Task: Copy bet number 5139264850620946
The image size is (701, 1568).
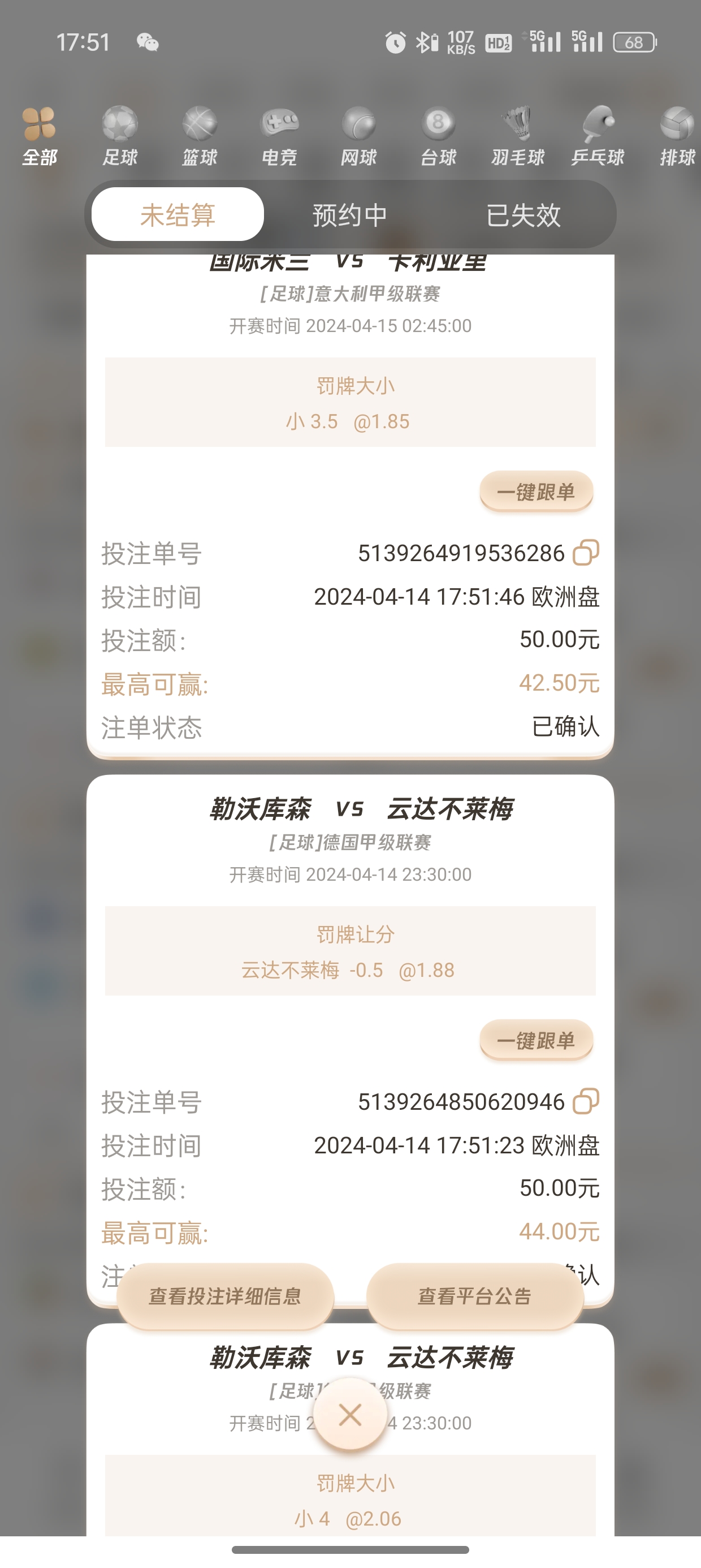Action: (x=586, y=1101)
